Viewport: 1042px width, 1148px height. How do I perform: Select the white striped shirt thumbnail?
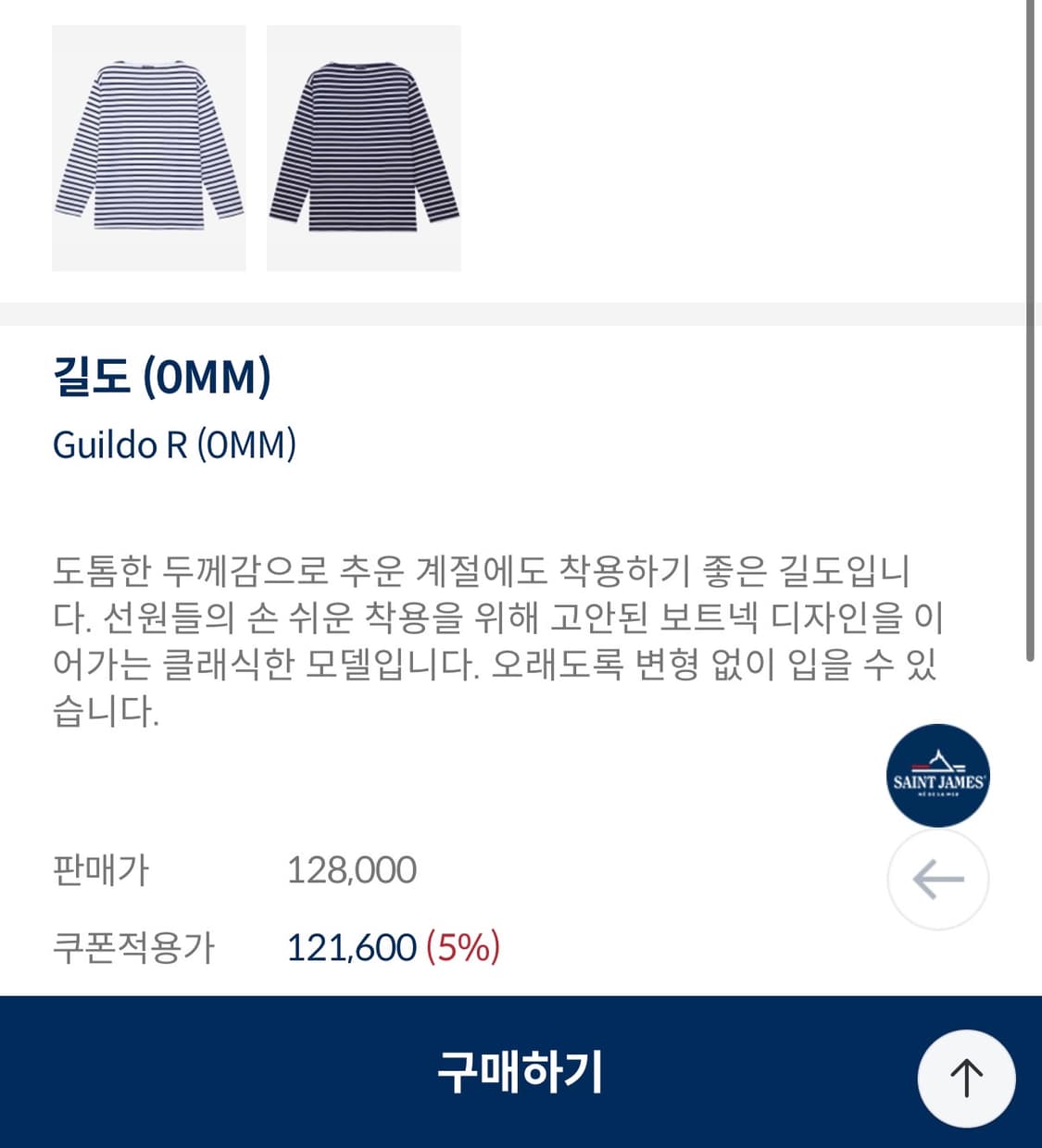[x=148, y=146]
